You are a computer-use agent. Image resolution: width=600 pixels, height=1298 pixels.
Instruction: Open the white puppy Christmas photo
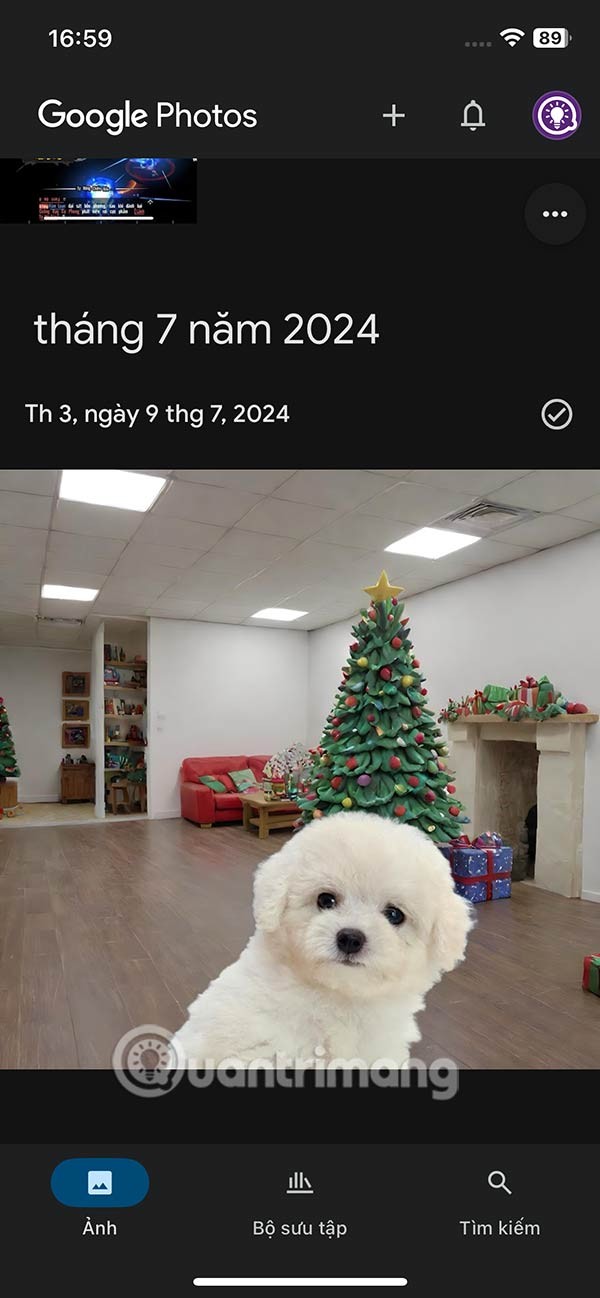click(300, 768)
